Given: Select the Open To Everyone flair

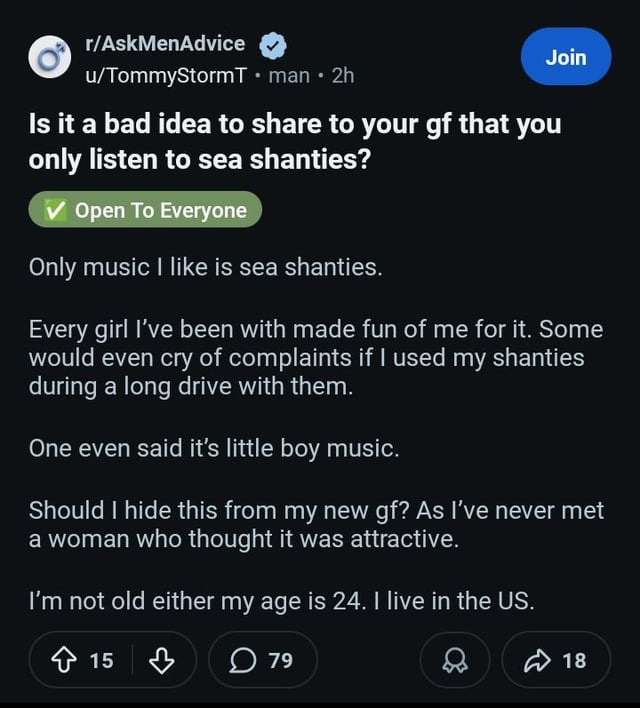Looking at the screenshot, I should tap(145, 210).
